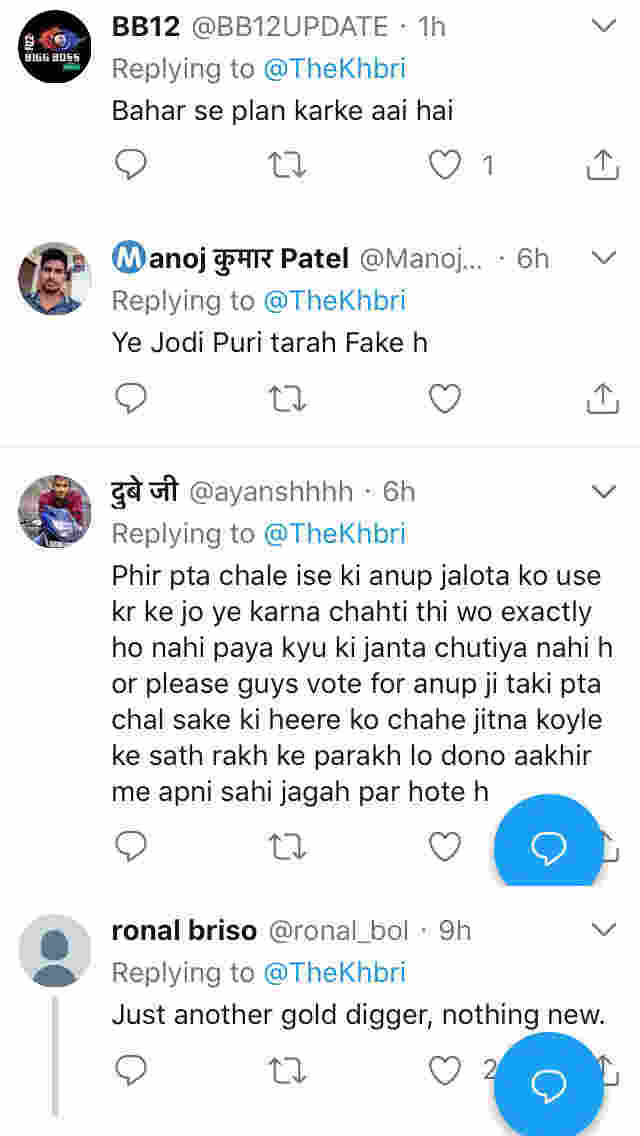Image resolution: width=640 pixels, height=1136 pixels.
Task: Open BB12's profile picture
Action: pyautogui.click(x=54, y=47)
